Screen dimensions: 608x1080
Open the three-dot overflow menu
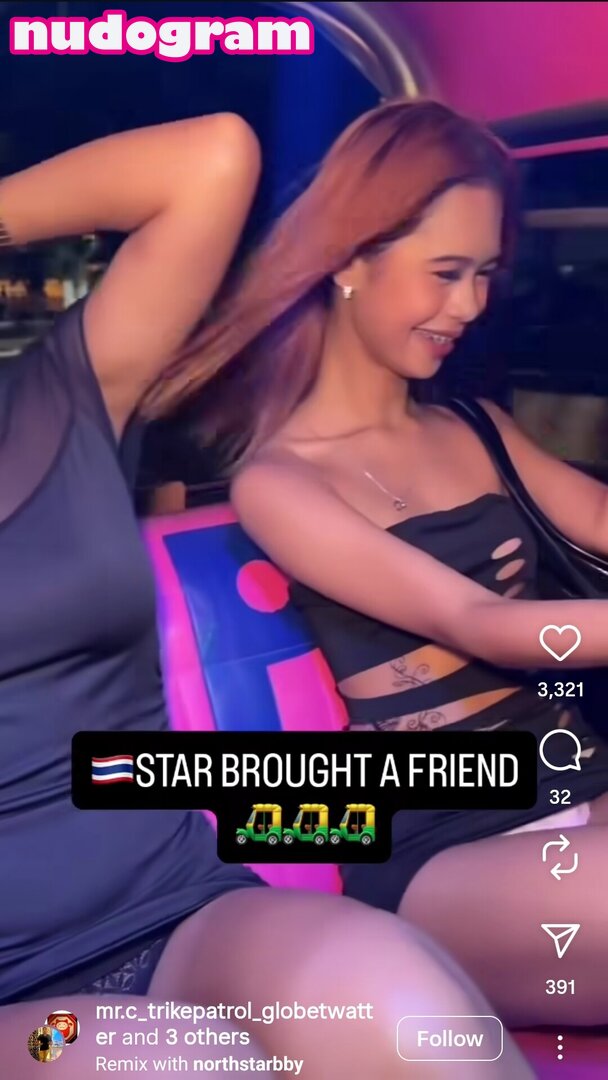tap(560, 1046)
